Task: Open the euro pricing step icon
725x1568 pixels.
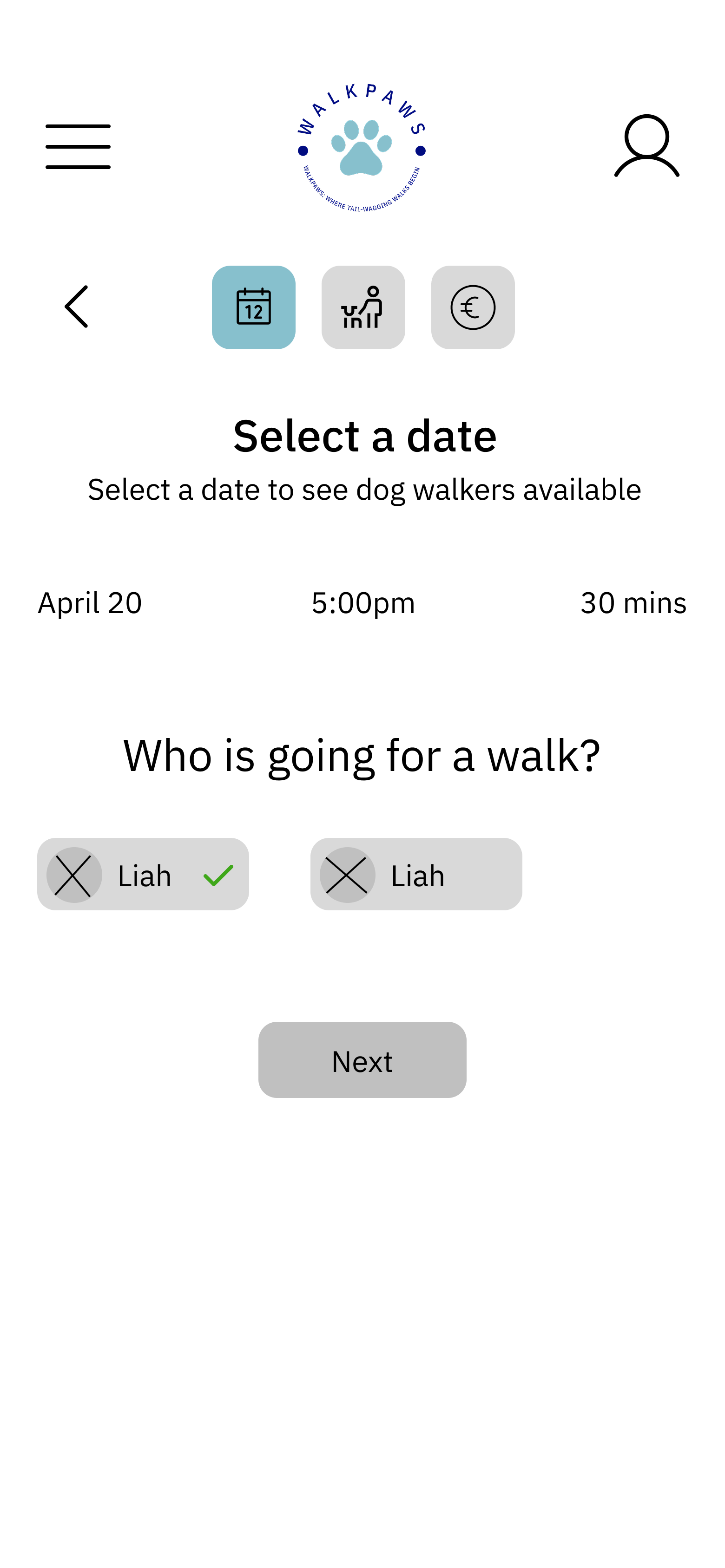Action: coord(473,307)
